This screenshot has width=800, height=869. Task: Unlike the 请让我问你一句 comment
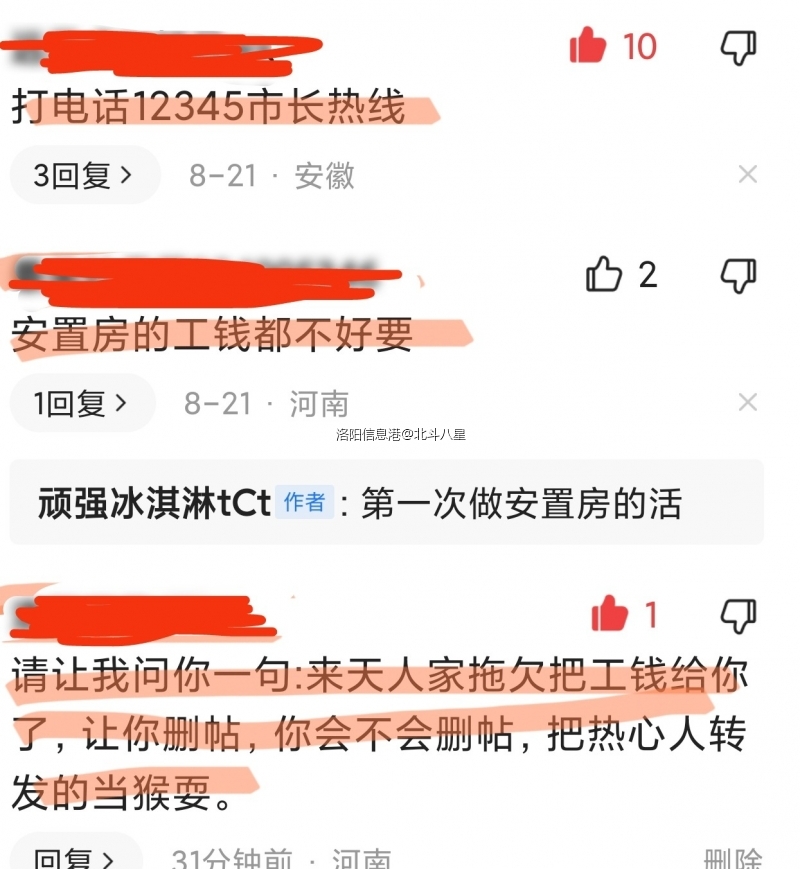pyautogui.click(x=609, y=615)
